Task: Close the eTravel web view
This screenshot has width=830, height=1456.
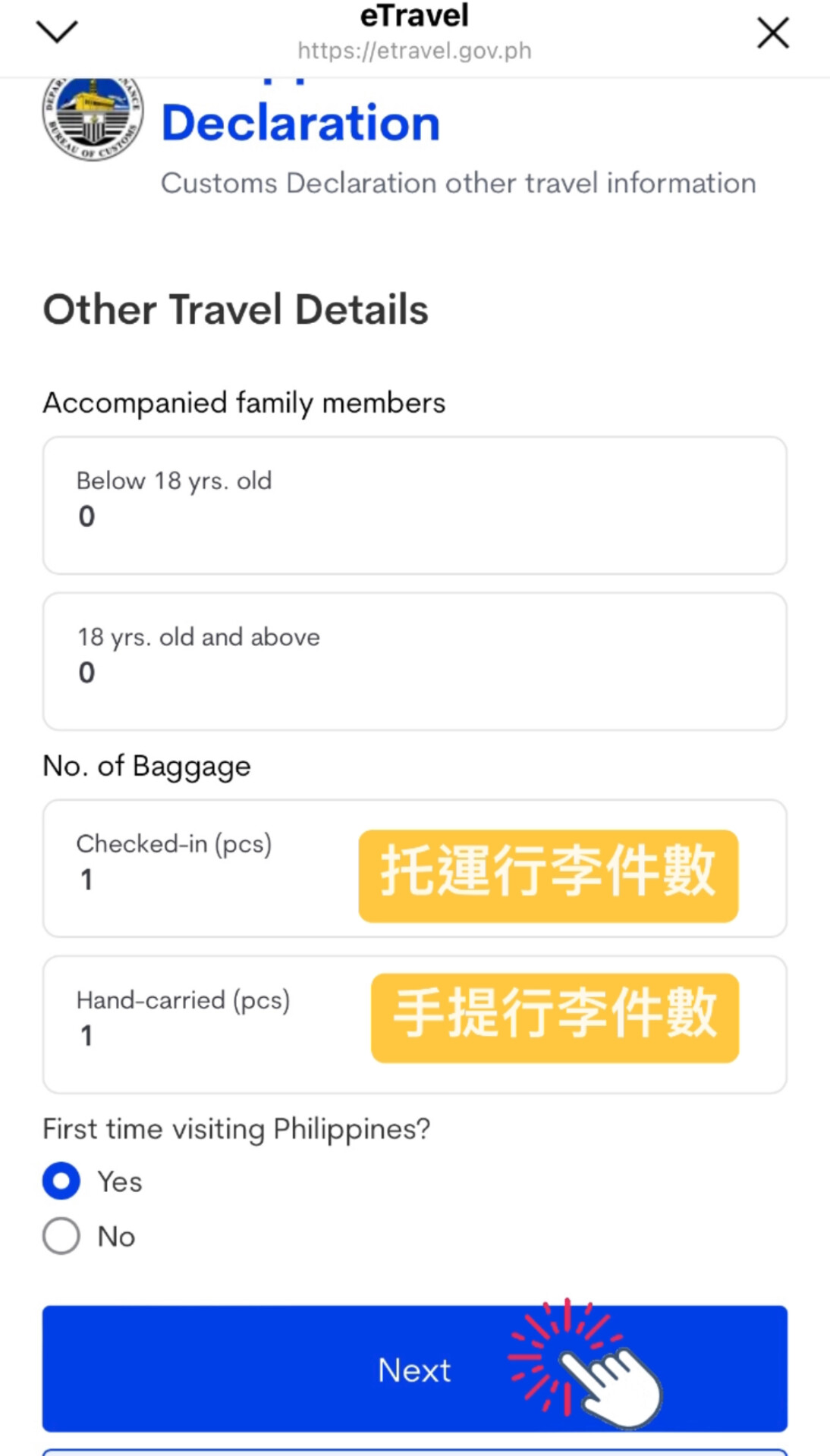Action: coord(772,33)
